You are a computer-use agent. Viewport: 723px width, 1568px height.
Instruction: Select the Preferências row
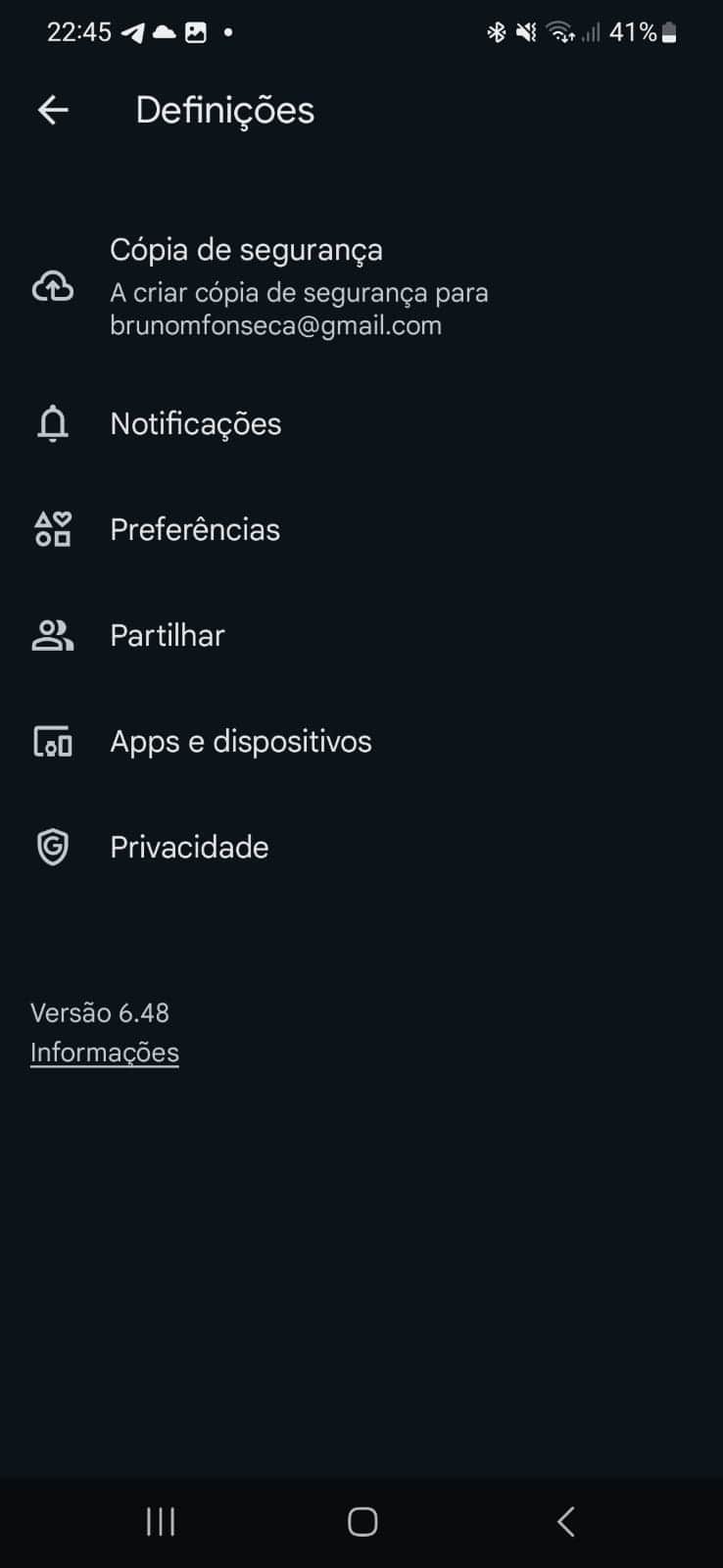point(195,529)
